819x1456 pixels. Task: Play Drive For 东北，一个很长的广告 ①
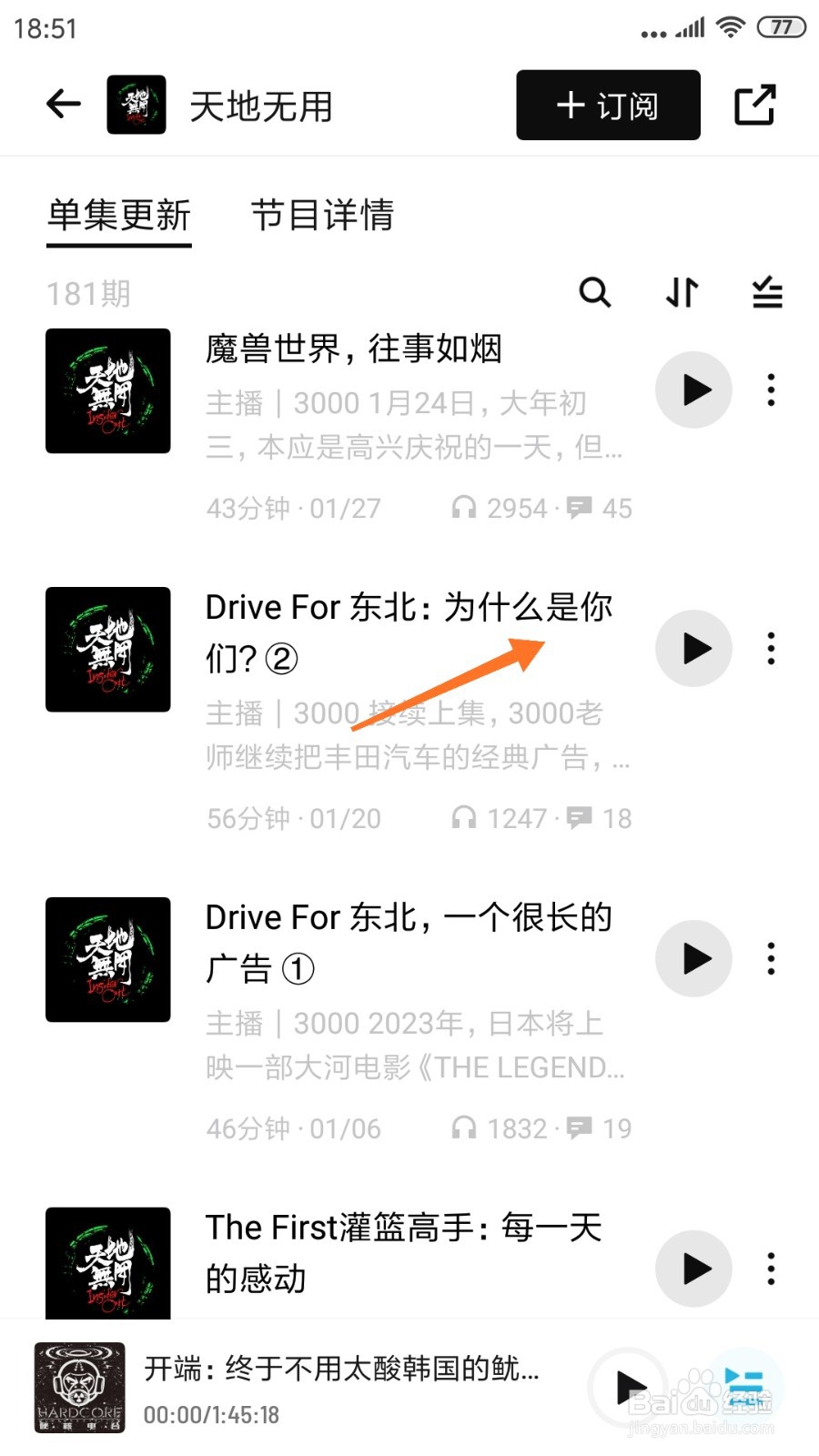click(694, 959)
